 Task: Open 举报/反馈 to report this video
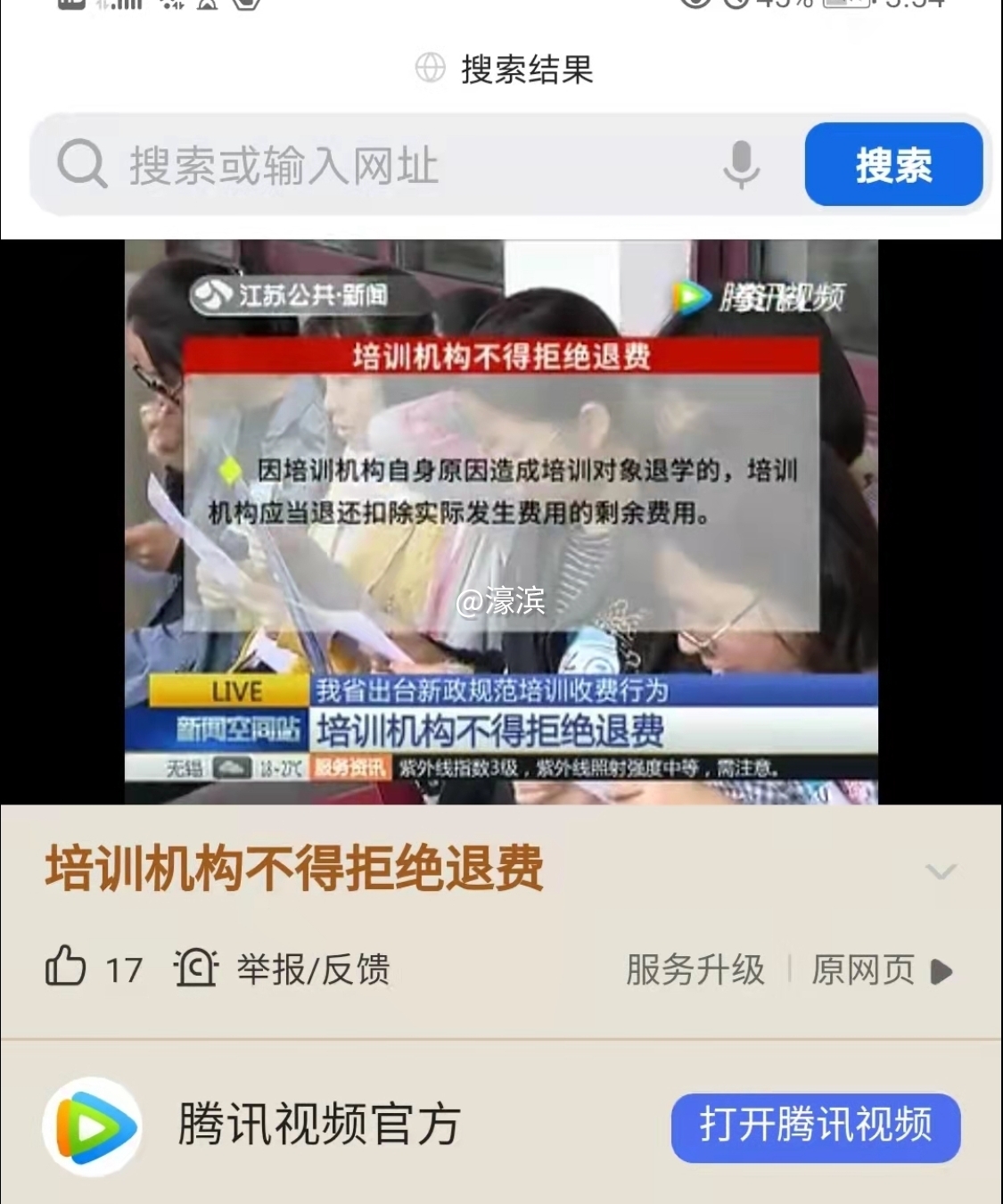tap(284, 969)
